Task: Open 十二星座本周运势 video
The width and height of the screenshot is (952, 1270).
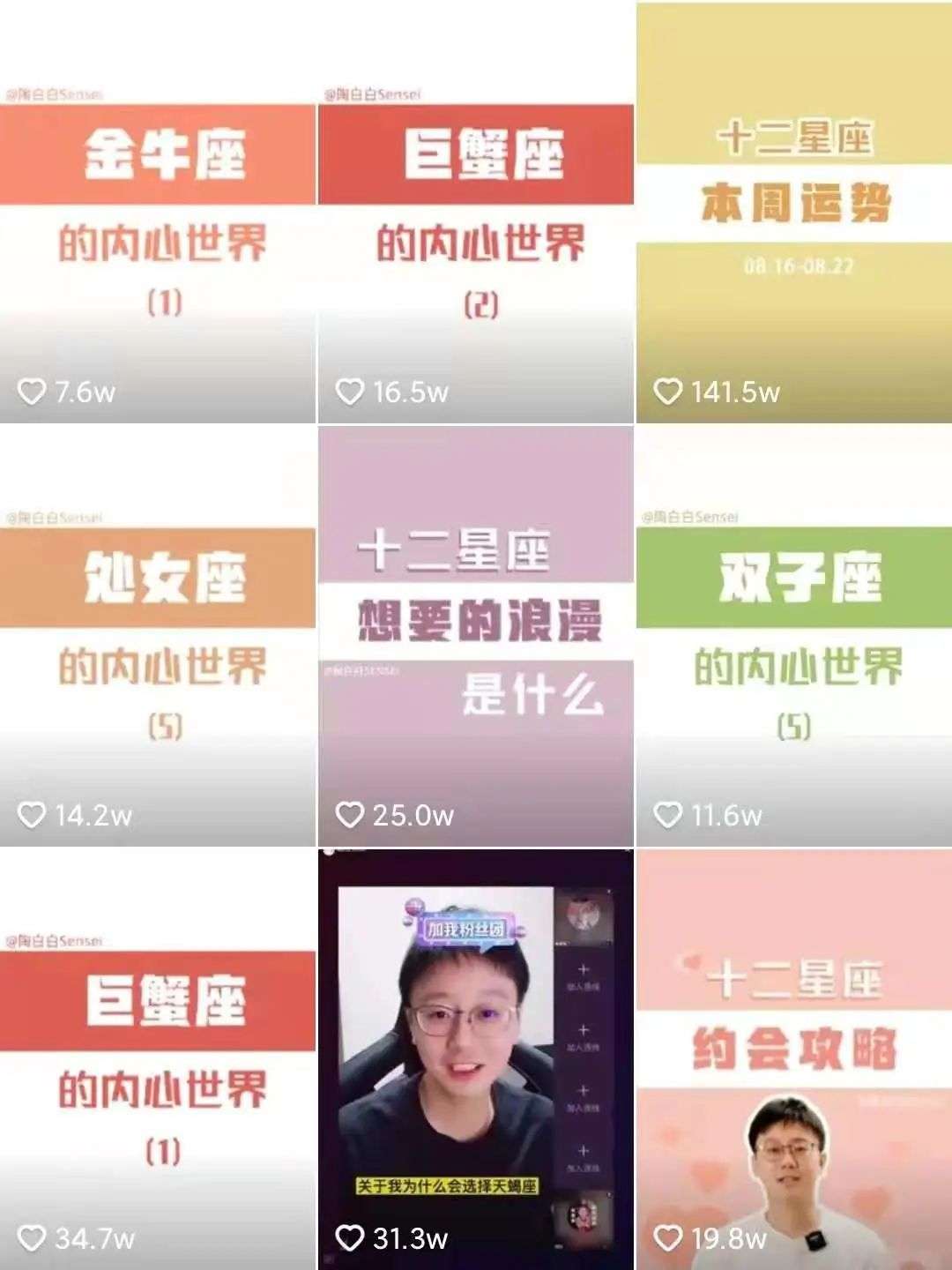Action: tap(793, 212)
